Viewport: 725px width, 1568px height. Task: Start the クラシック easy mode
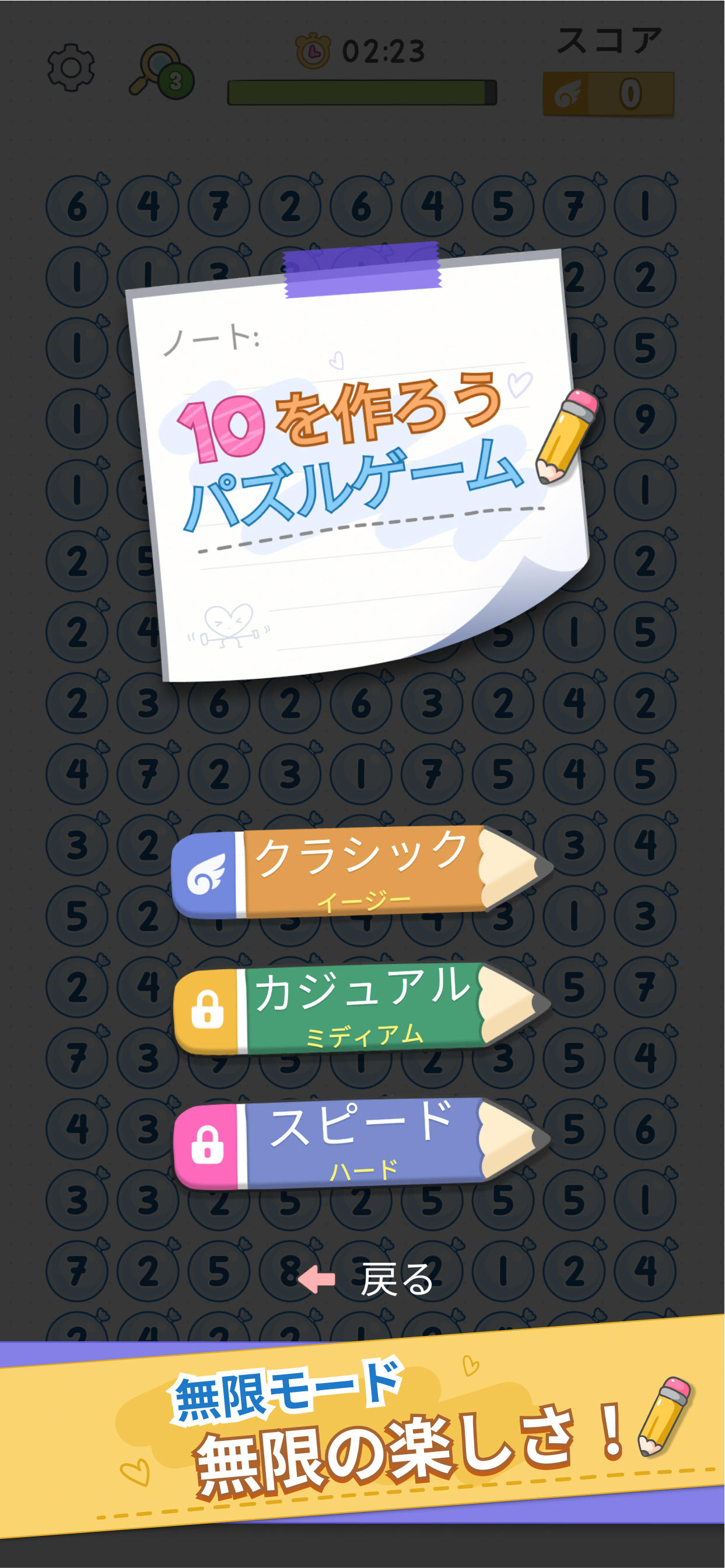coord(361,872)
